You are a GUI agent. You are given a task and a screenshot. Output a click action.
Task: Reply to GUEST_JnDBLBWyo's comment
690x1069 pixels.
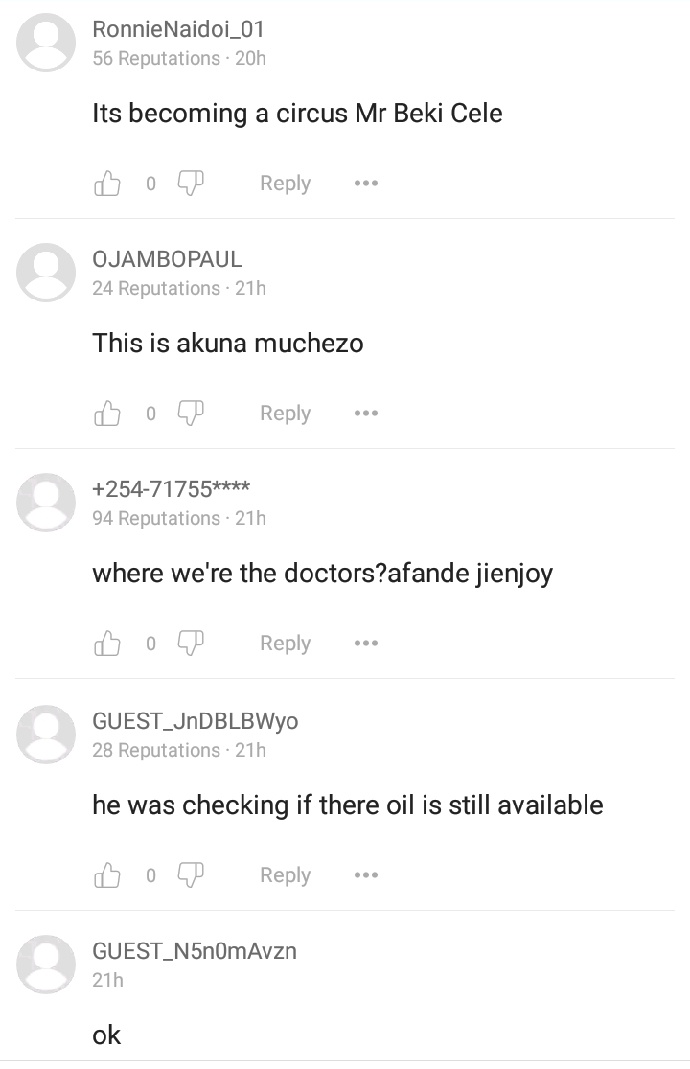[285, 875]
